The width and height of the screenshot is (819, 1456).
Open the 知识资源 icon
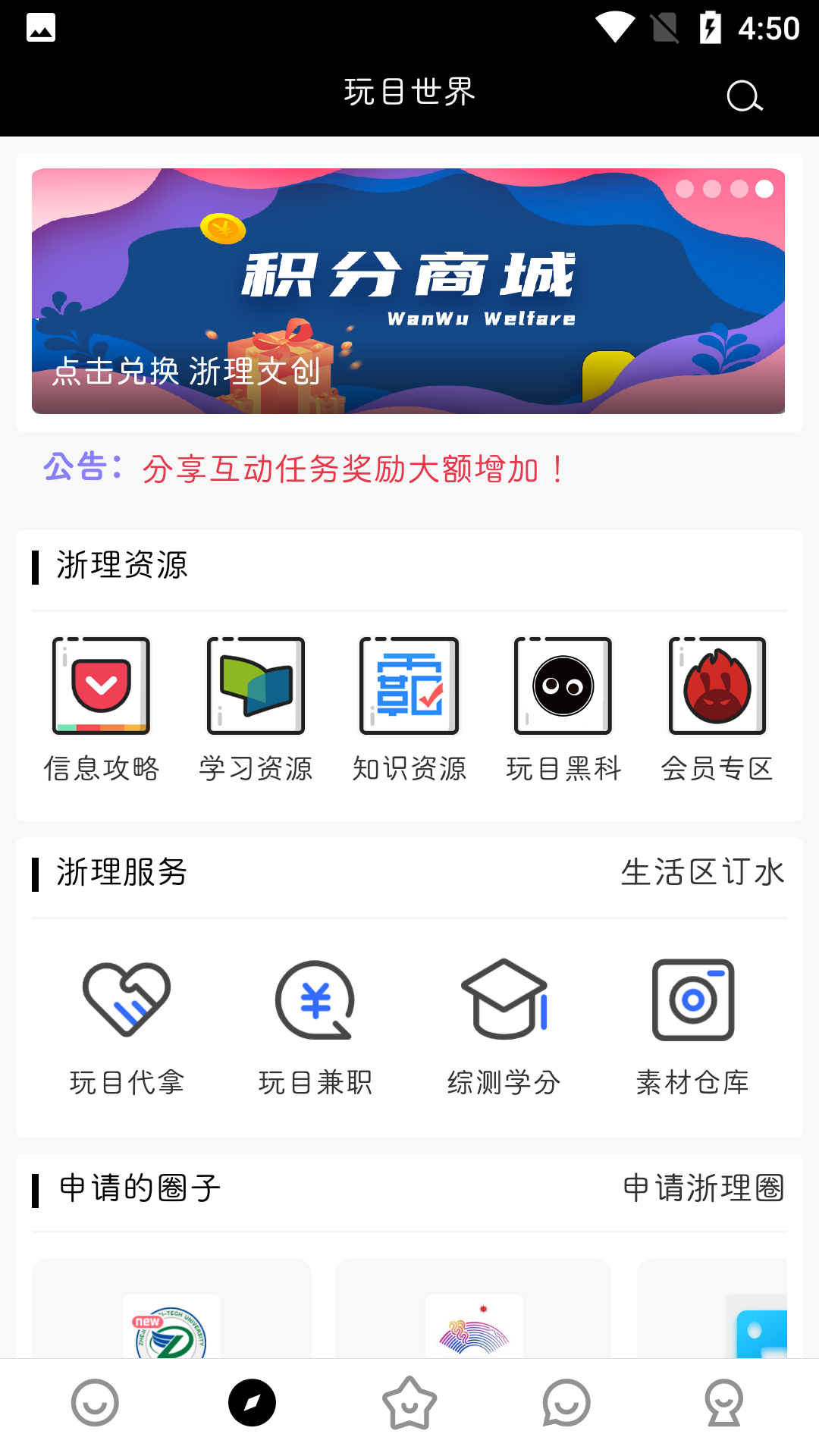409,685
